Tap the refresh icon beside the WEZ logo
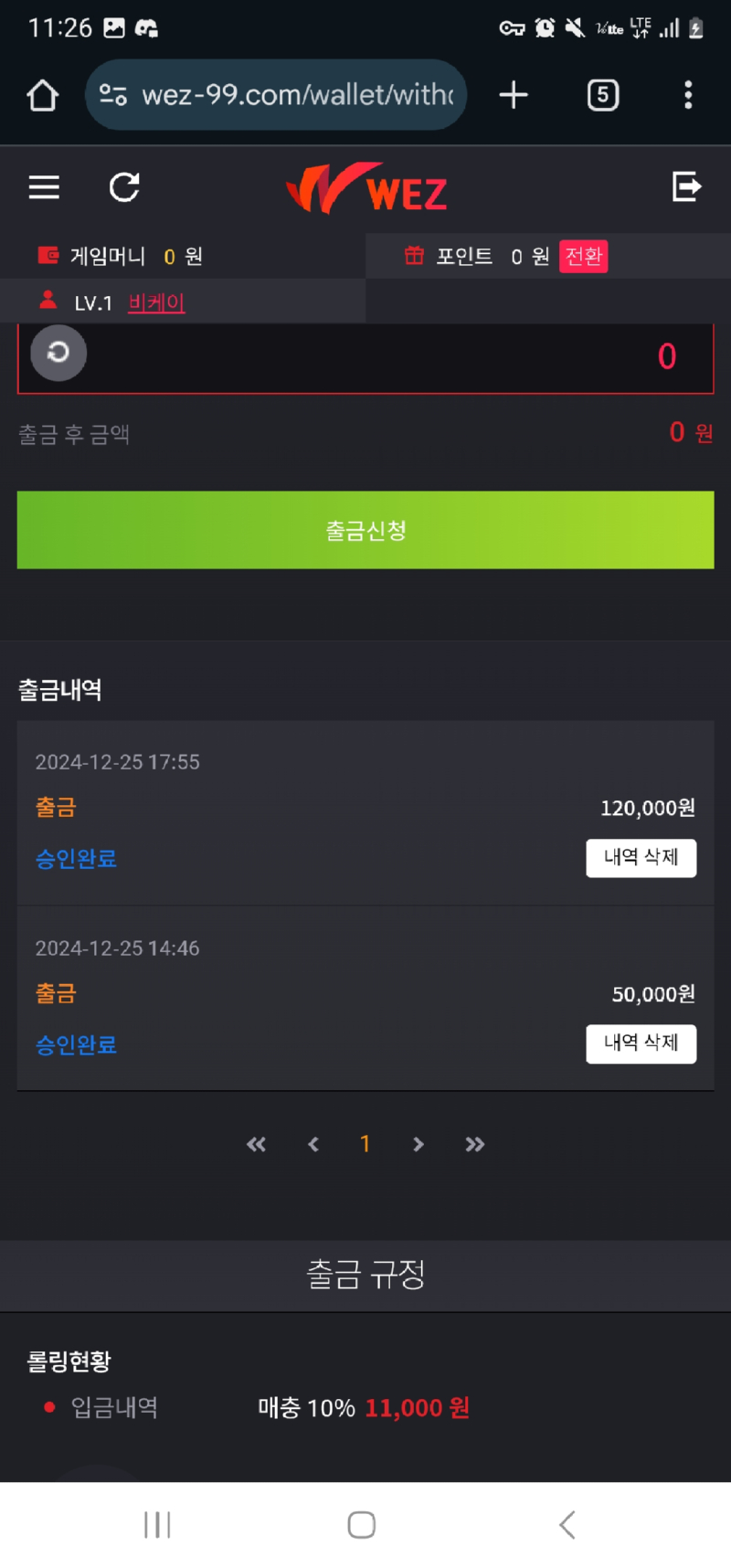The image size is (731, 1568). pos(124,187)
